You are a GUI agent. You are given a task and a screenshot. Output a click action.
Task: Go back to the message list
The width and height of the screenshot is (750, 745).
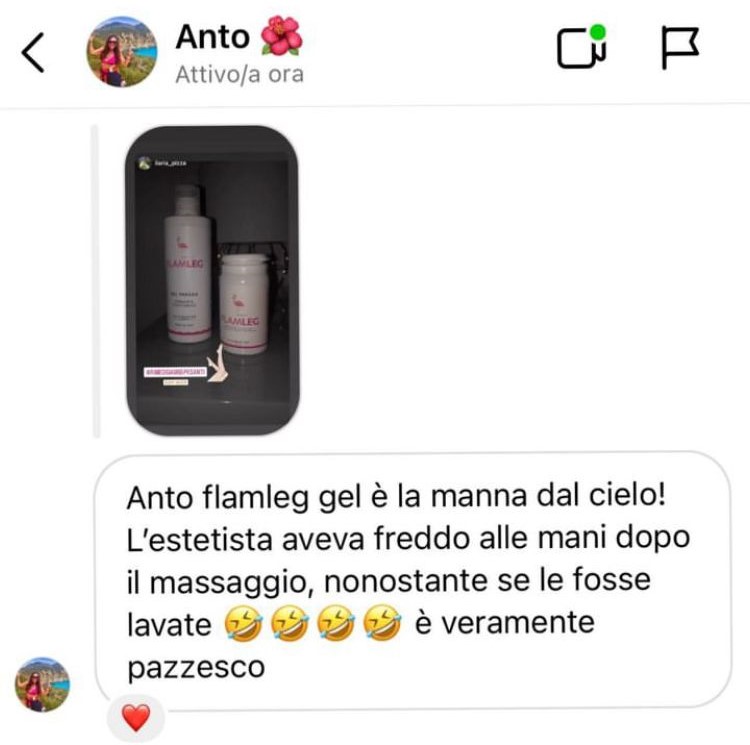(x=33, y=52)
